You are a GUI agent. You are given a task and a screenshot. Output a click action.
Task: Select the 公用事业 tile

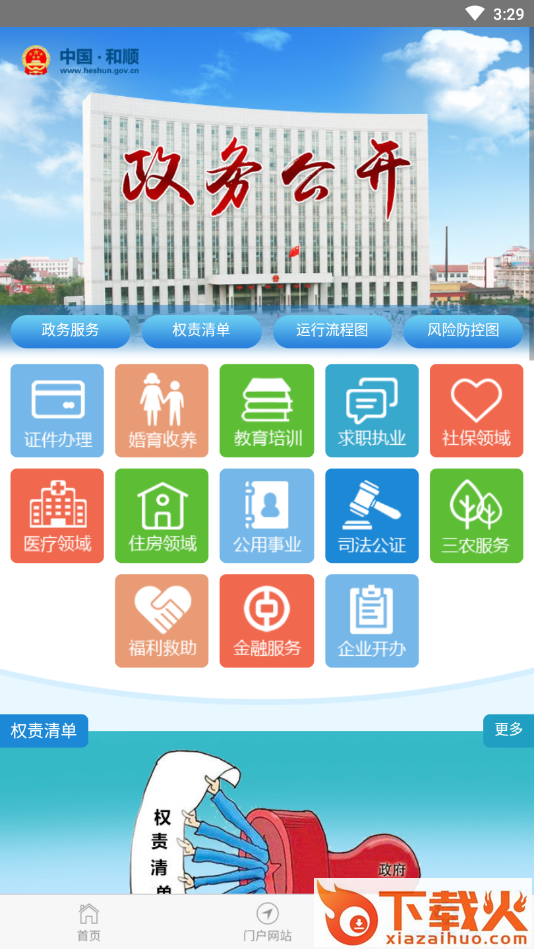coord(267,516)
